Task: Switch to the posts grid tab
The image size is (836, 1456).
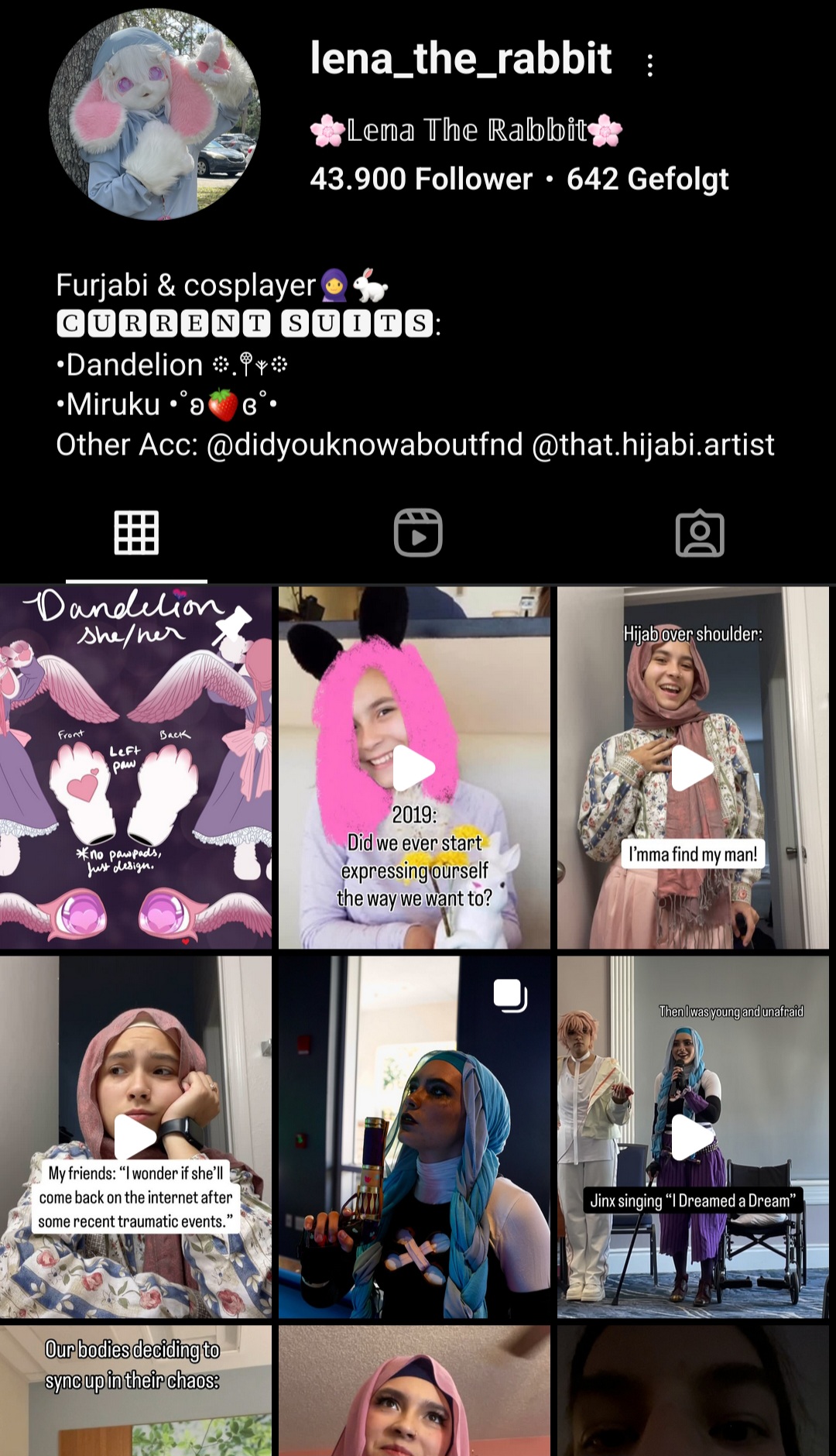Action: pos(136,533)
